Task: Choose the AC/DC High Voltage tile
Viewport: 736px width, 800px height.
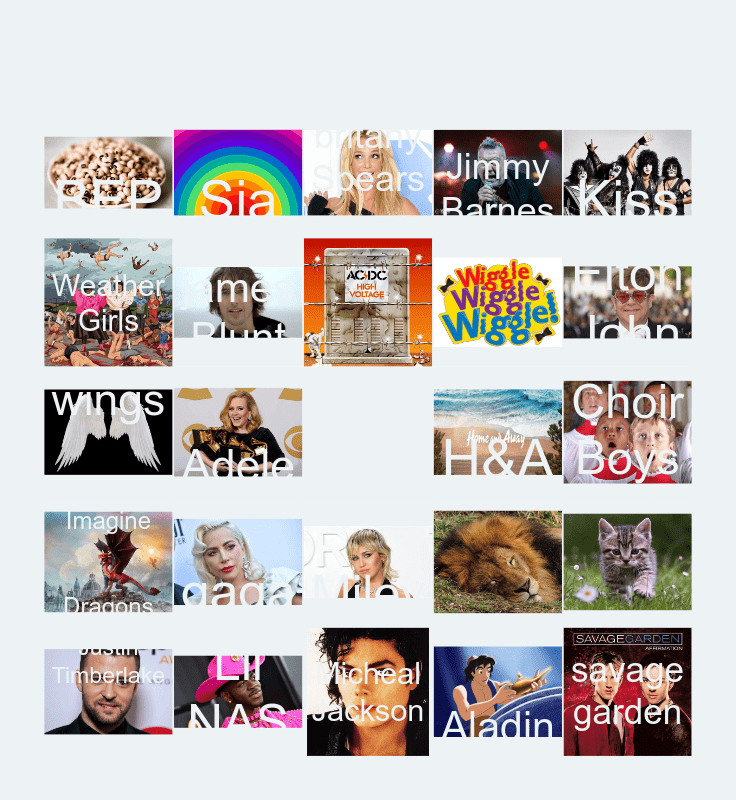Action: 368,302
